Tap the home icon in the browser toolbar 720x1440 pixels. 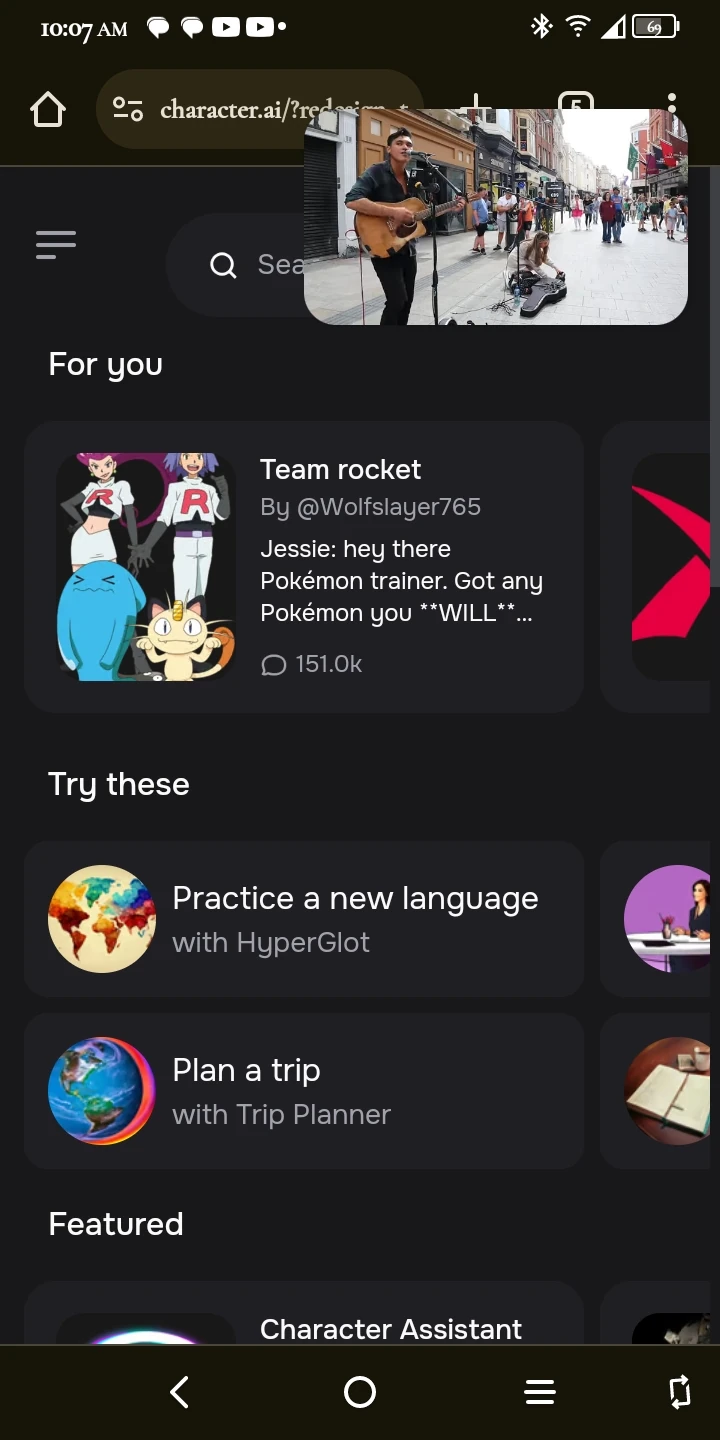(x=47, y=109)
